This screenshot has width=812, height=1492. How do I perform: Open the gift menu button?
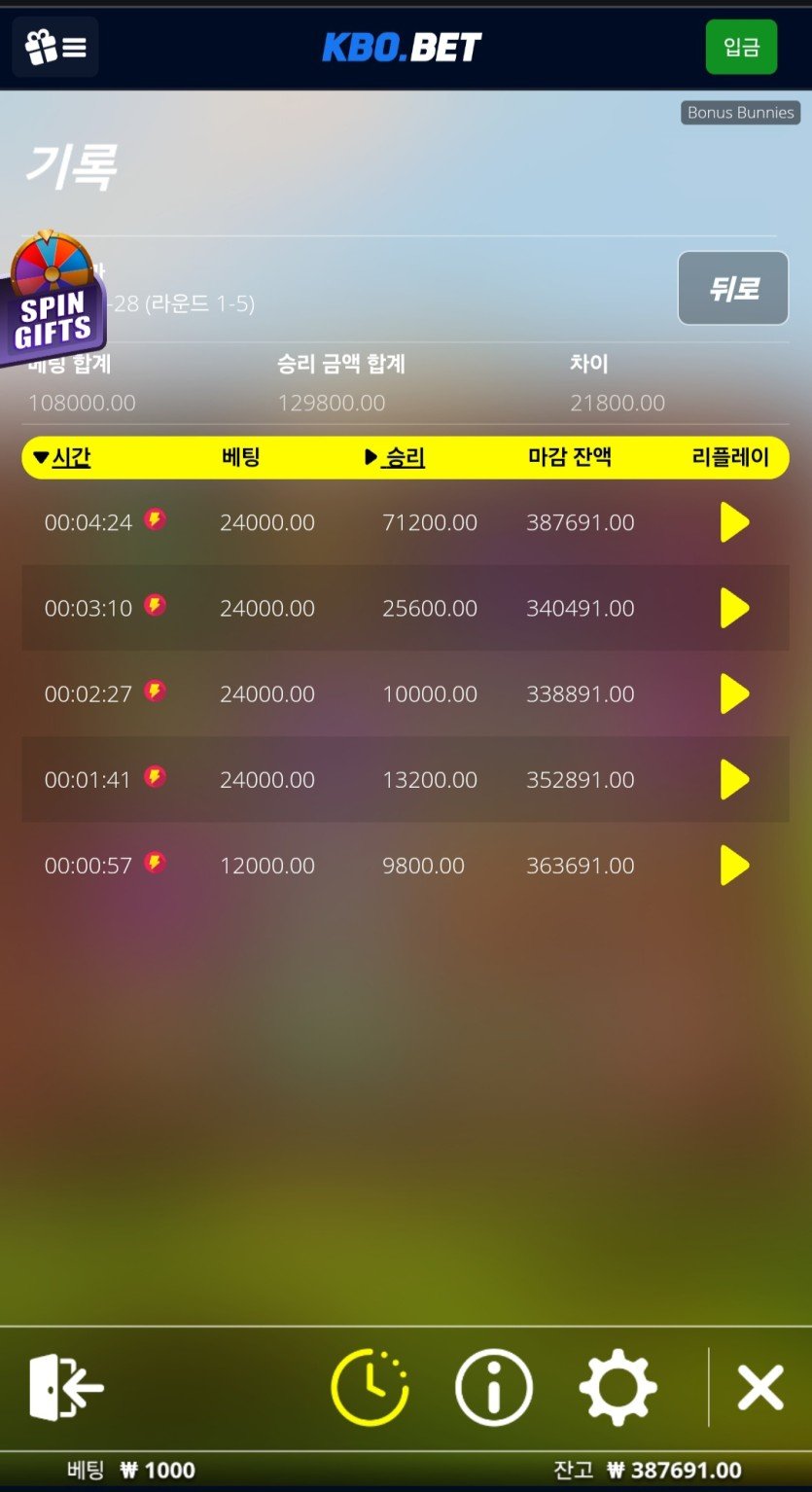tap(55, 47)
